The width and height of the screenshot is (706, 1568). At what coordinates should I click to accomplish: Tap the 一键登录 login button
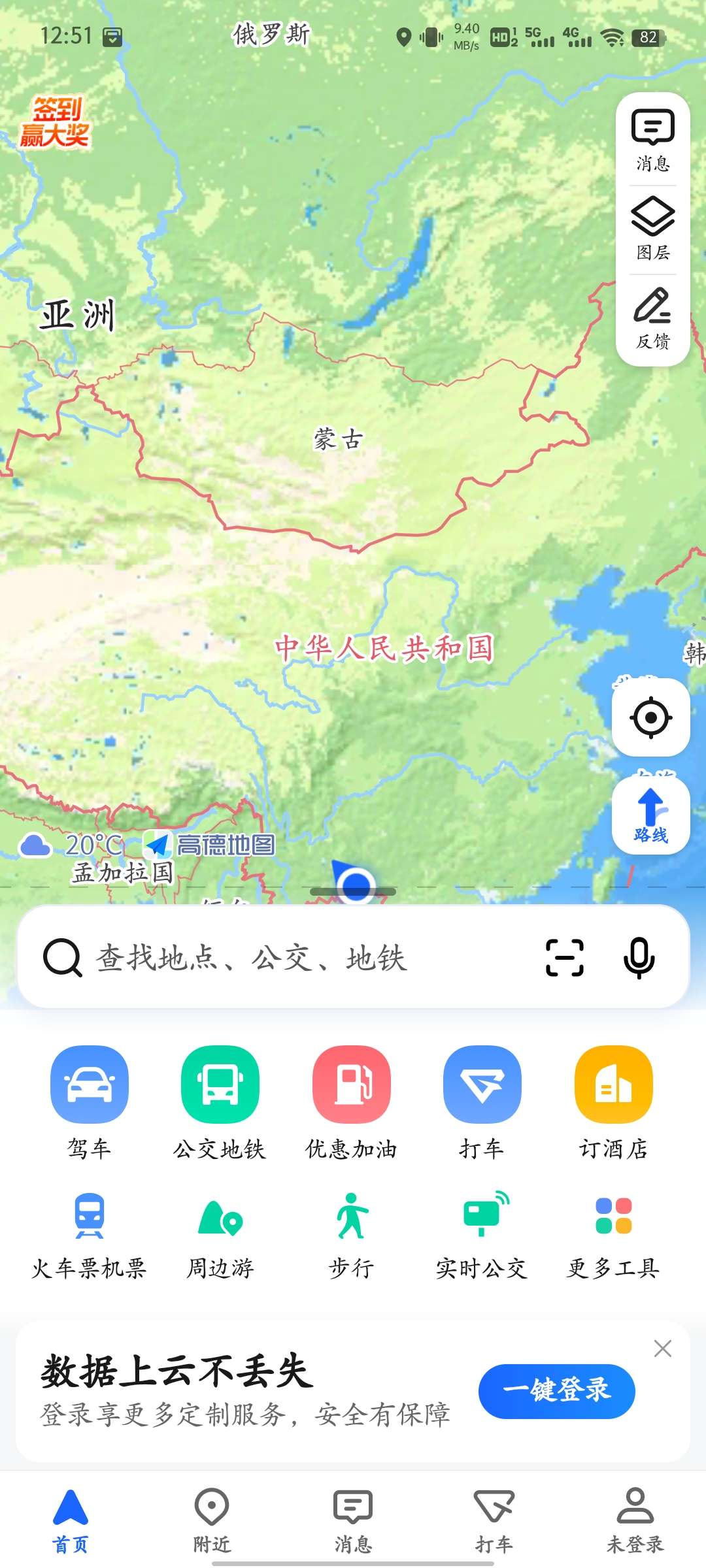click(556, 1391)
